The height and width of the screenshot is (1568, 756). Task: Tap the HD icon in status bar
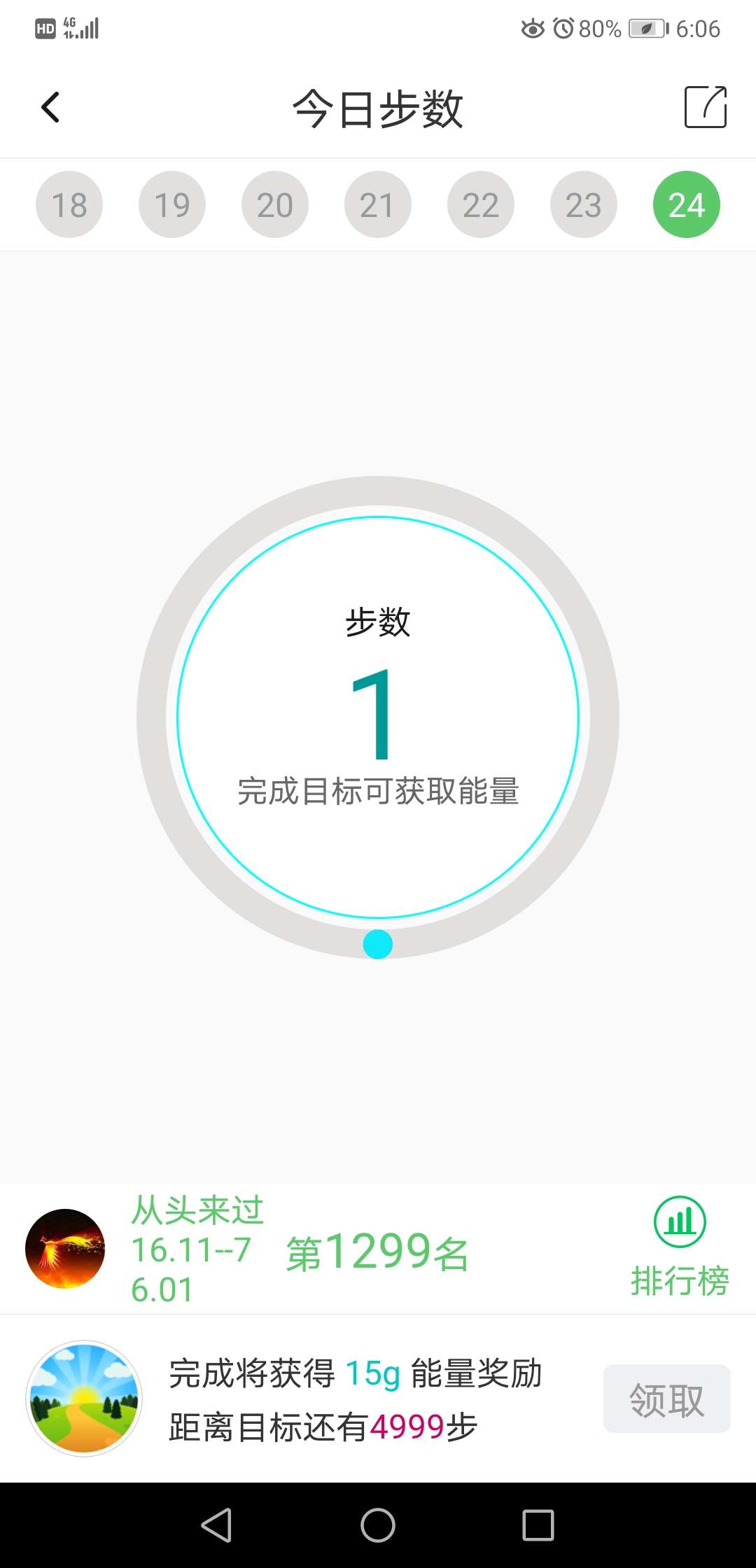(44, 28)
